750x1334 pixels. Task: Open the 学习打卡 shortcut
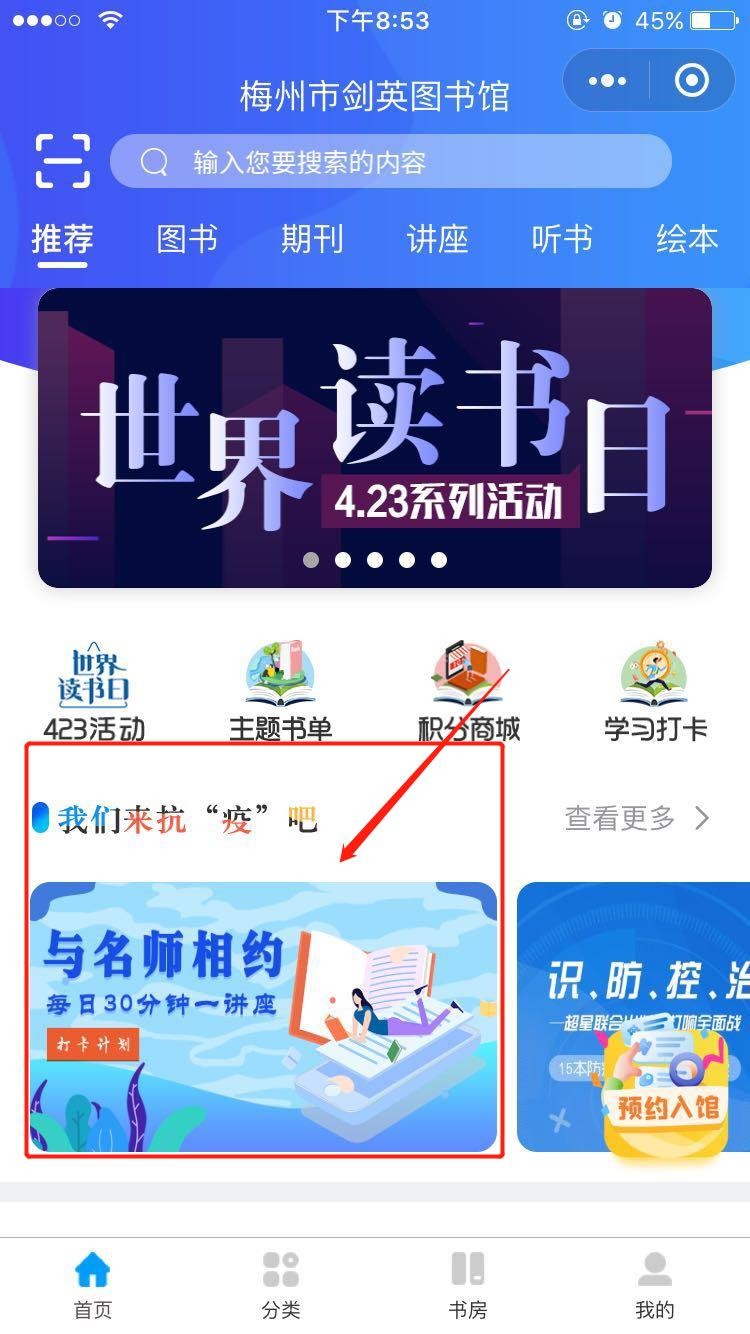coord(655,692)
